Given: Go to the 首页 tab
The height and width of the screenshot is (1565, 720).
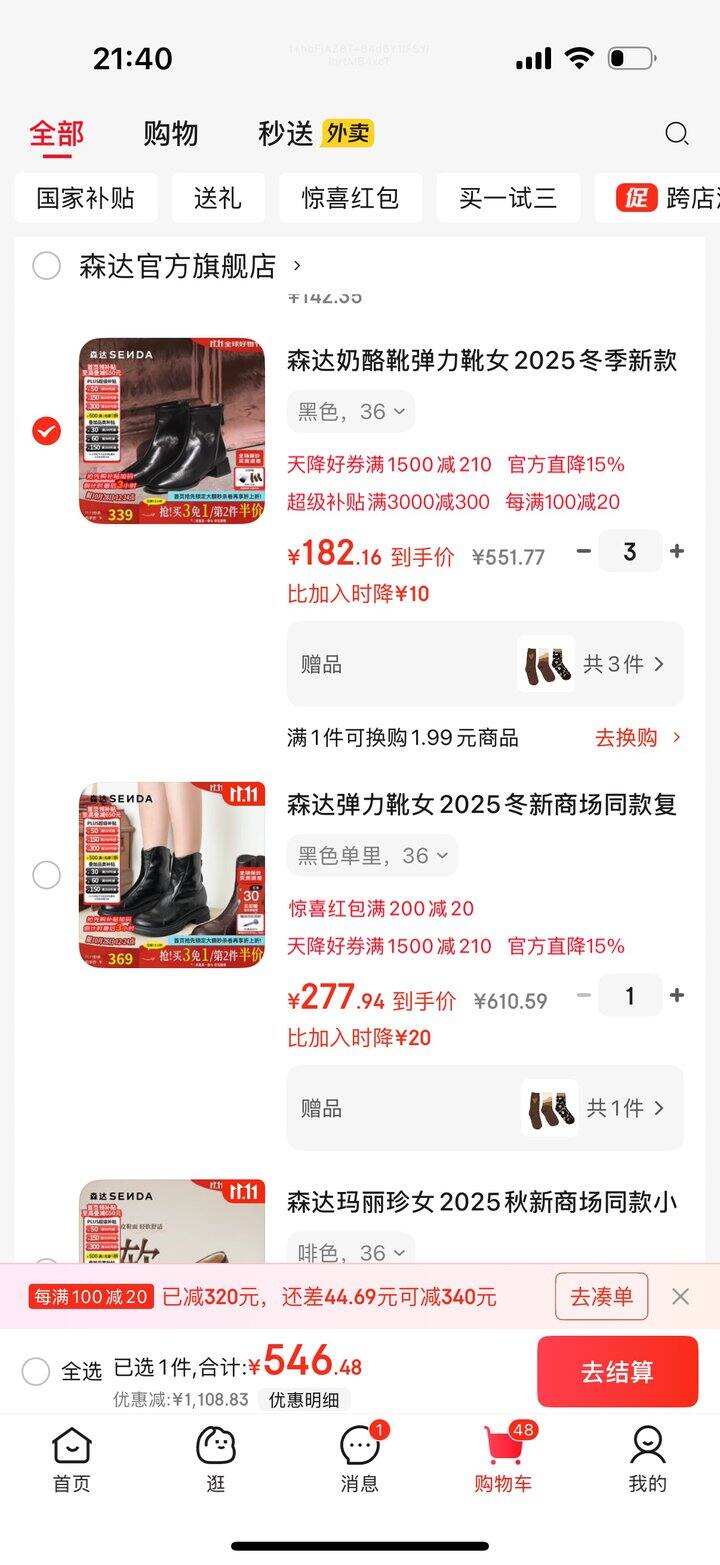Looking at the screenshot, I should tap(71, 1459).
